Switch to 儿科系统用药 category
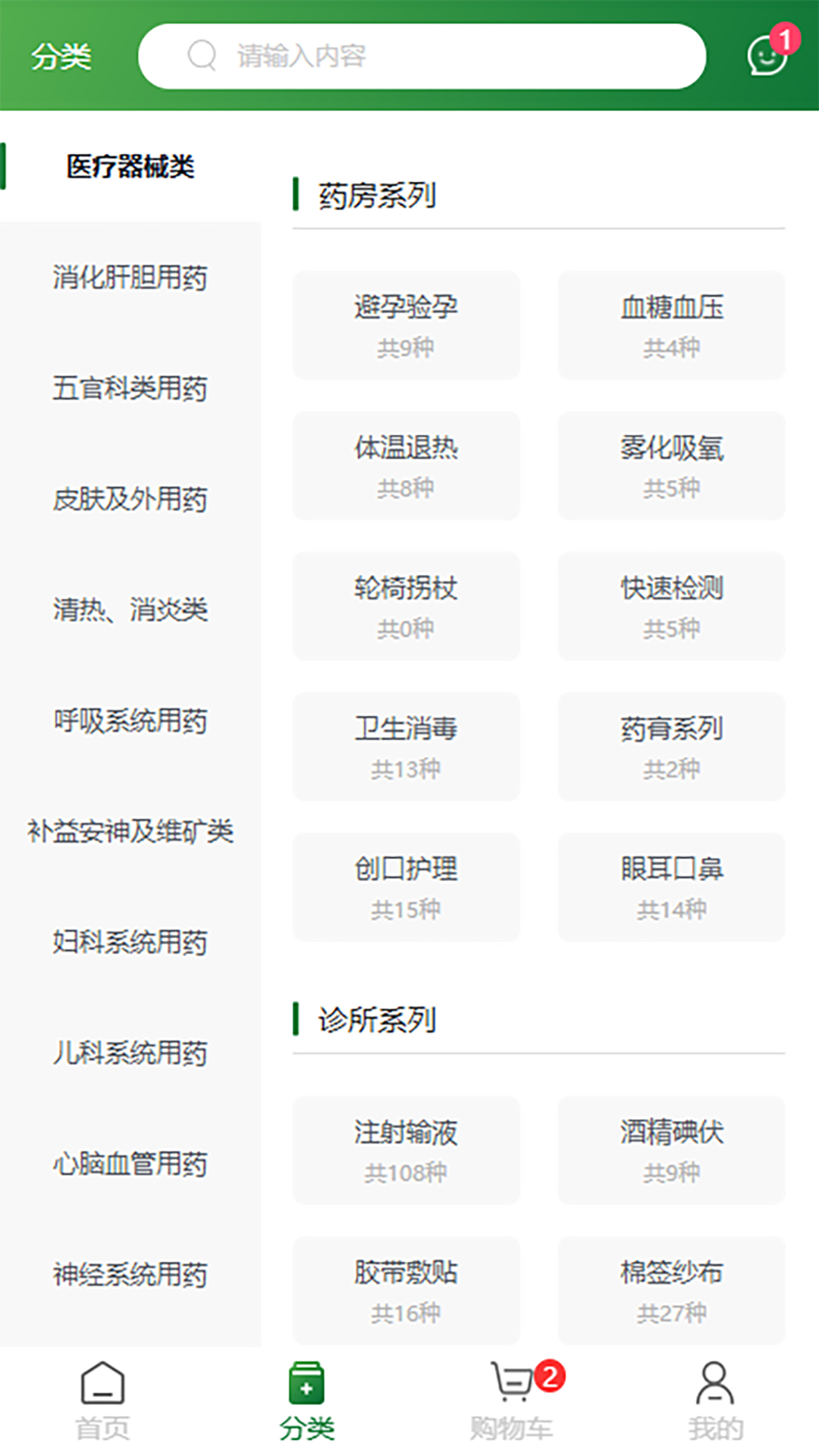 pos(130,1053)
